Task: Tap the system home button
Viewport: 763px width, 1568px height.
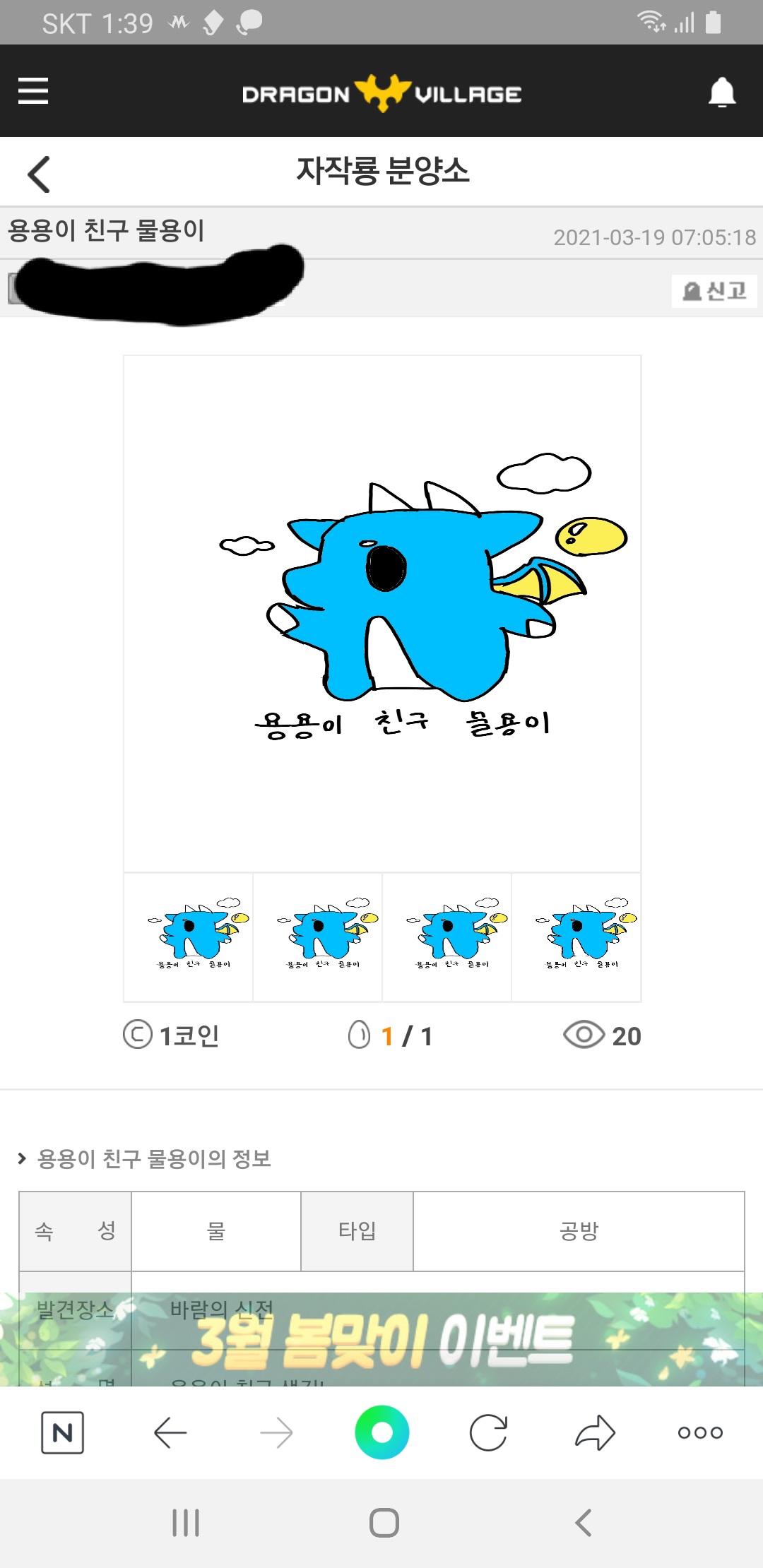Action: coord(384,1523)
